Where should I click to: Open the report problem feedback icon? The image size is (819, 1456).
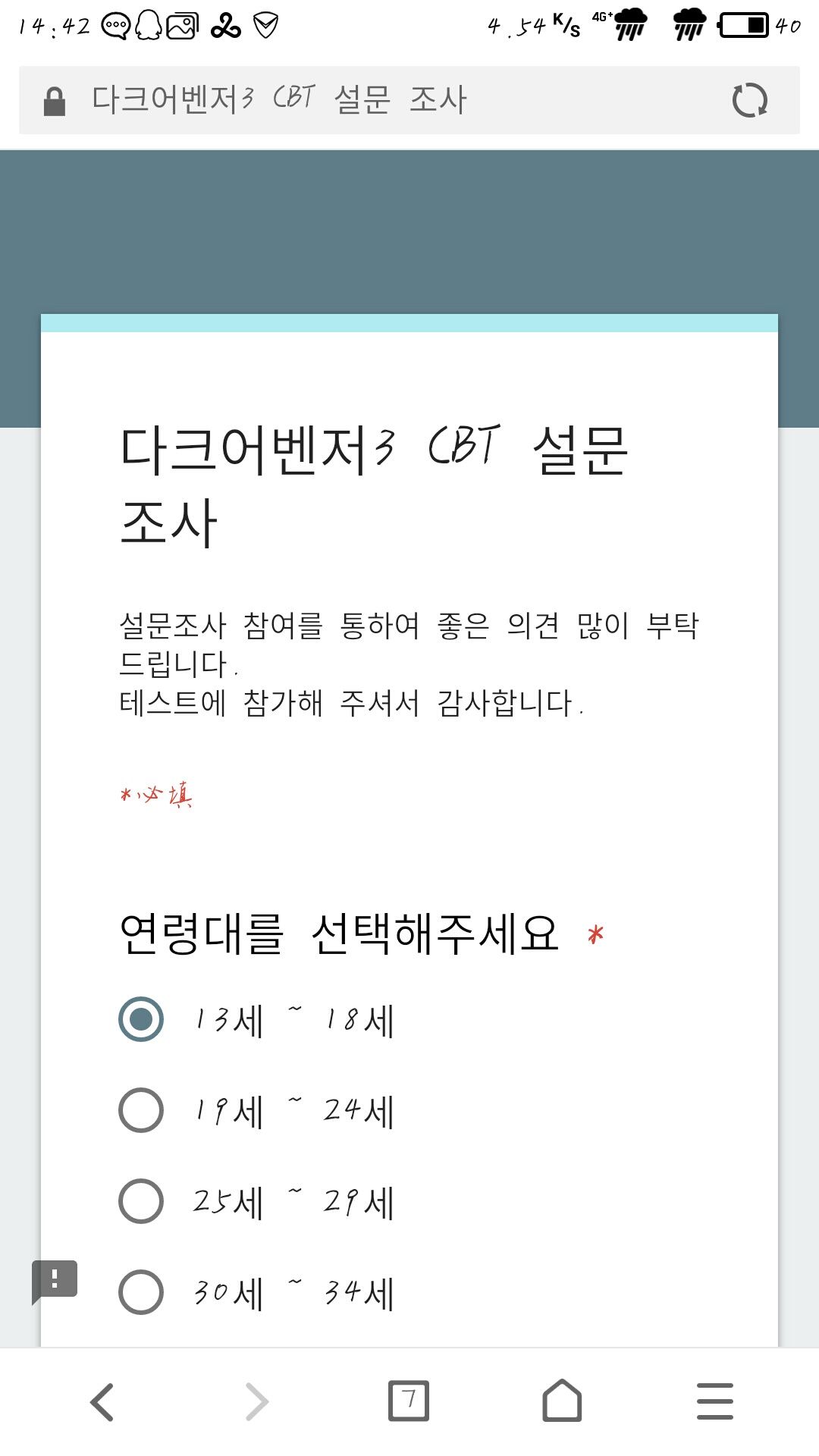point(54,1282)
